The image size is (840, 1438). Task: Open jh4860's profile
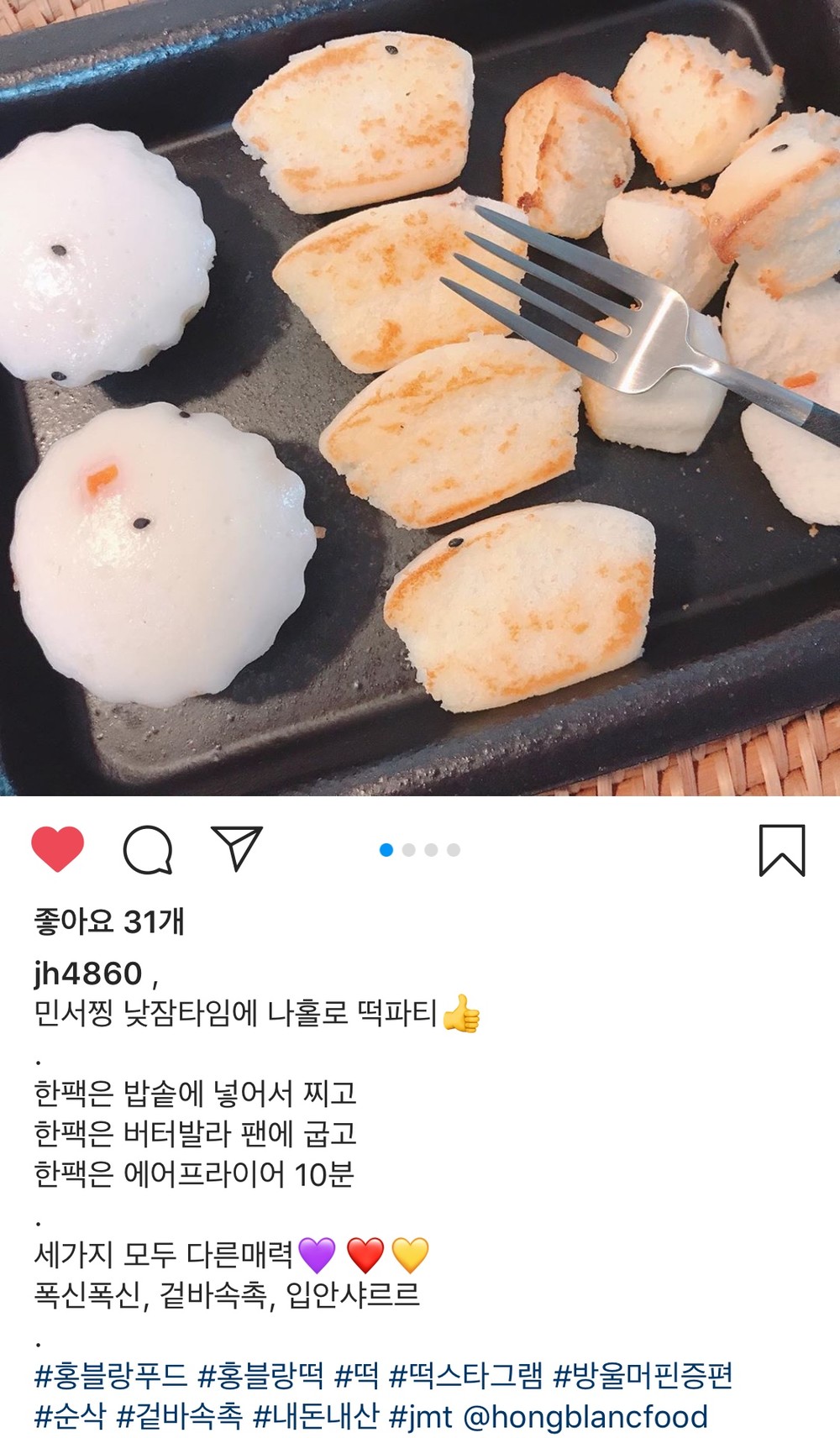coord(88,974)
